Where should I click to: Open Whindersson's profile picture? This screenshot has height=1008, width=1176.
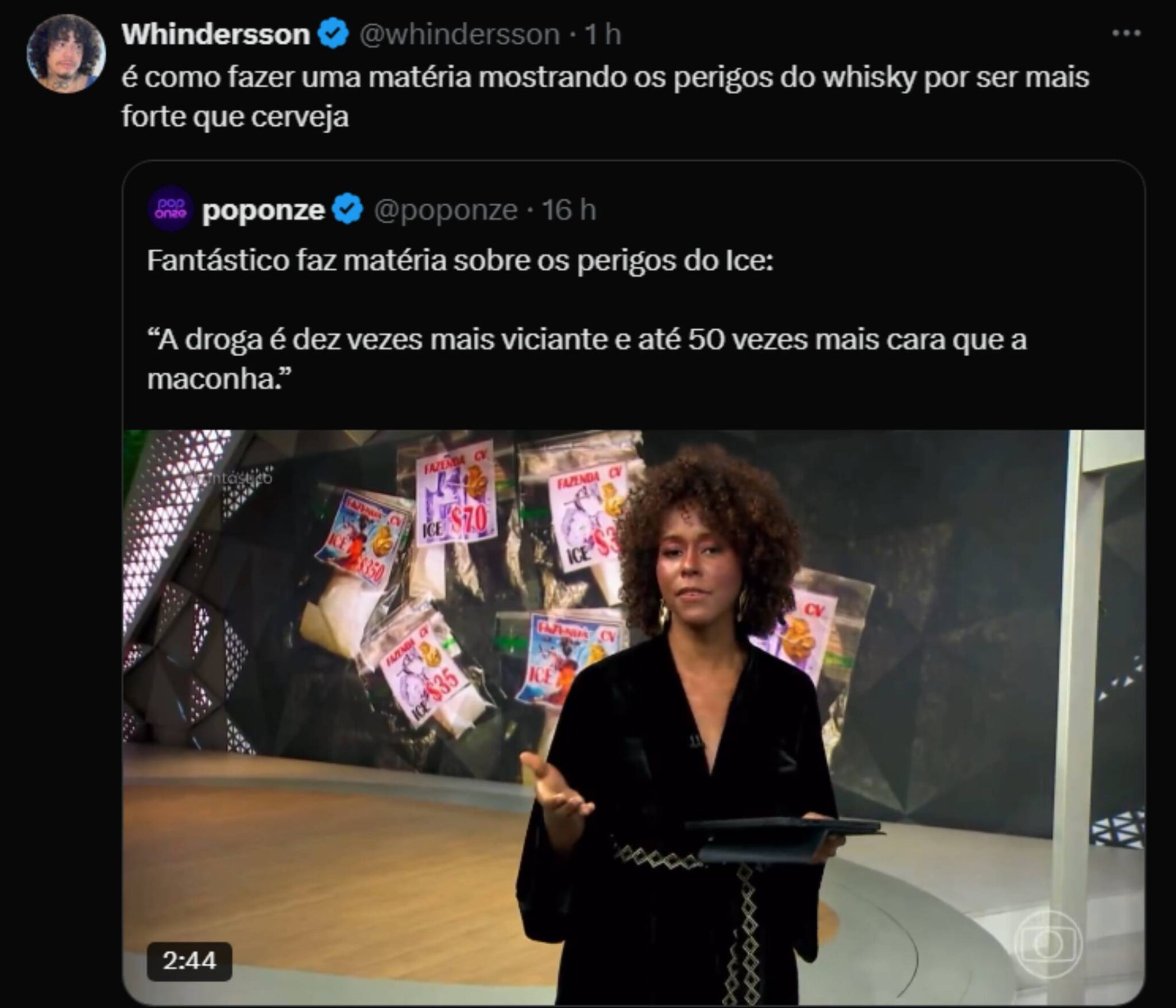point(66,53)
